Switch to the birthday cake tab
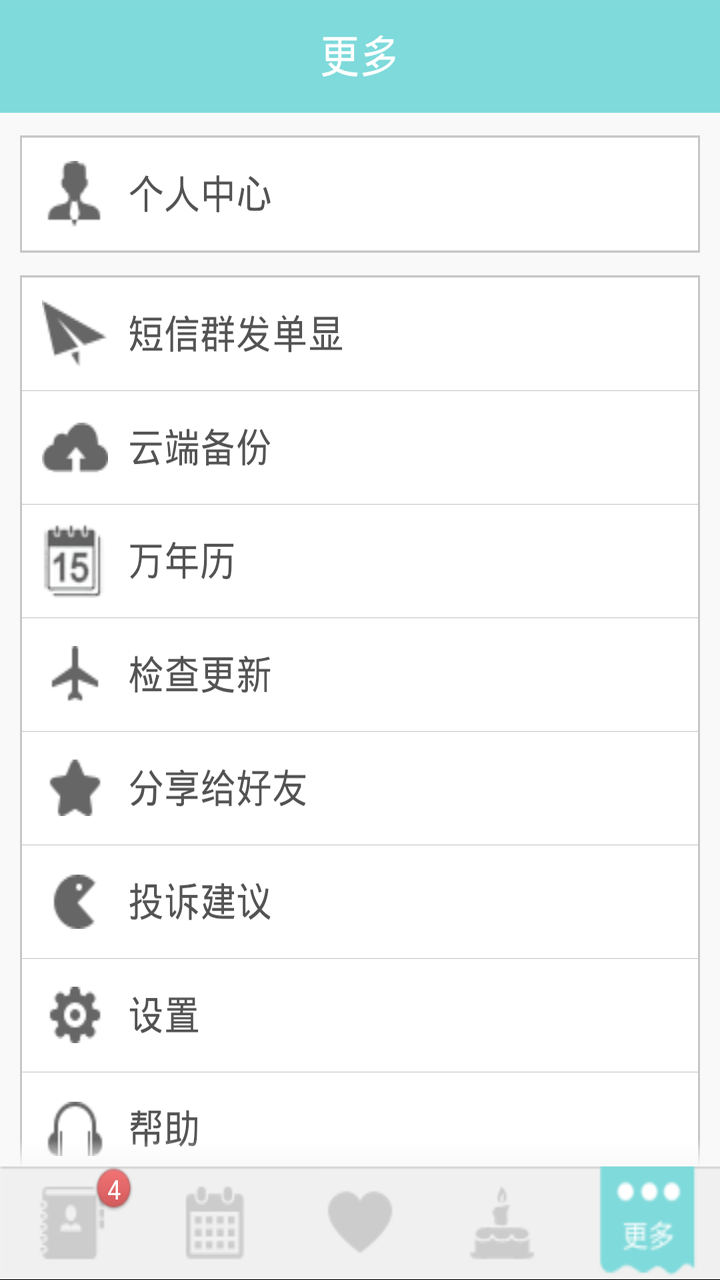Screen dimensions: 720x1280 click(x=503, y=1222)
